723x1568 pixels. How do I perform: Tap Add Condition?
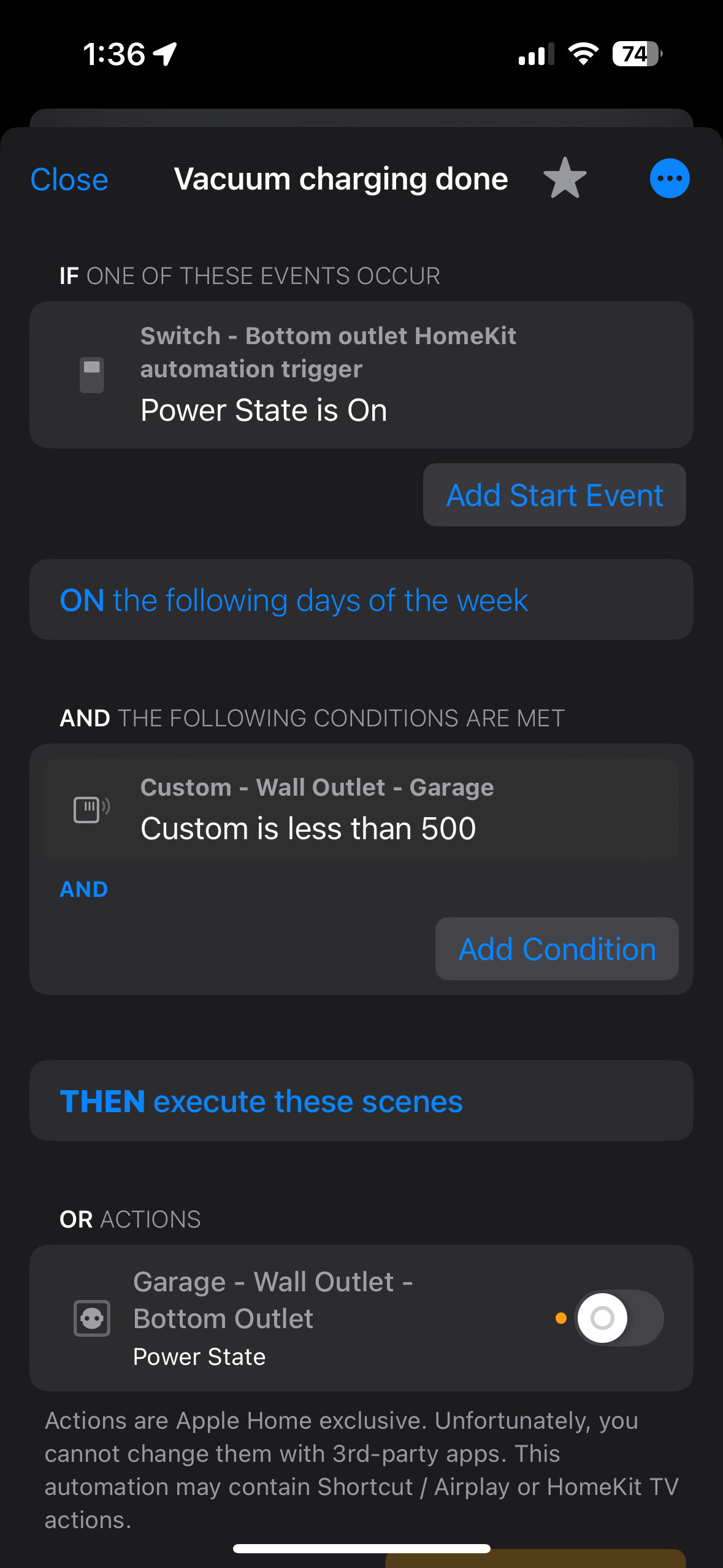[556, 948]
